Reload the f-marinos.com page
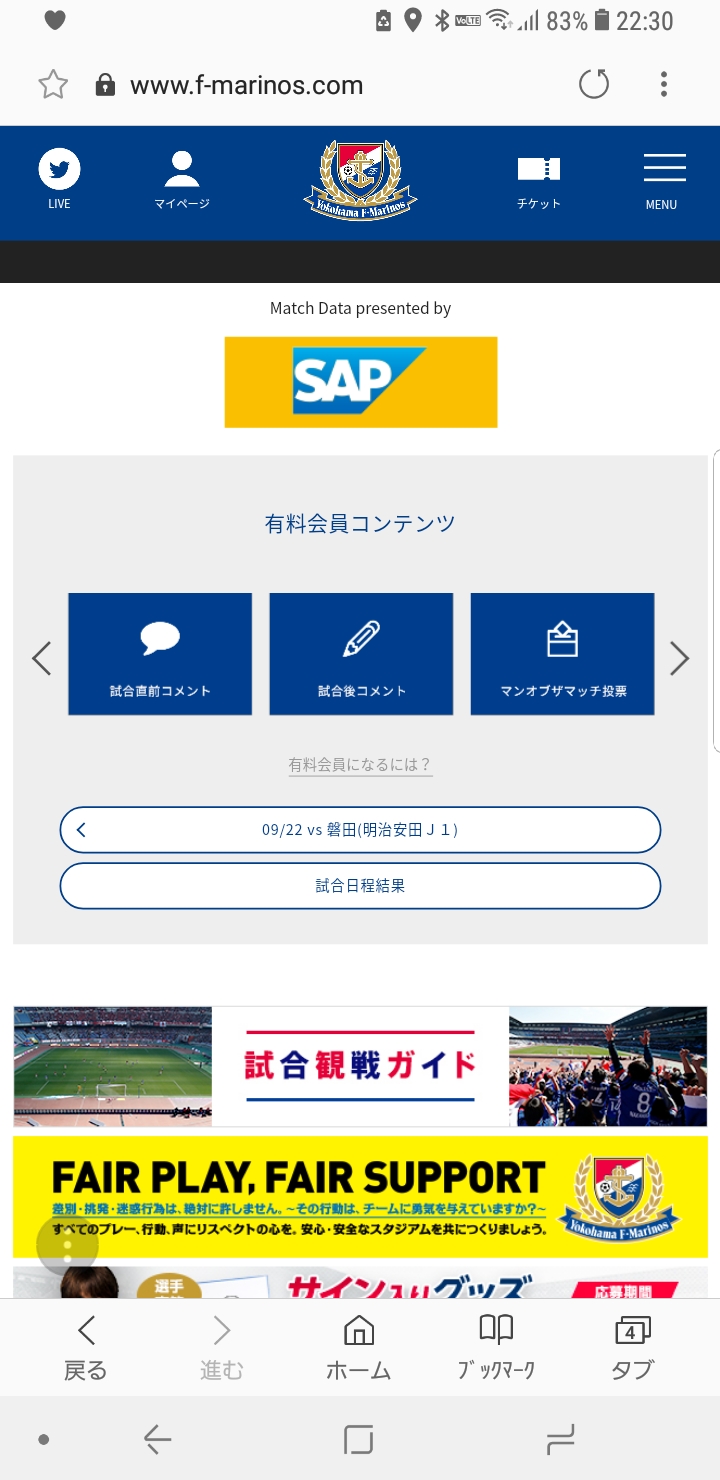The height and width of the screenshot is (1480, 720). [x=594, y=85]
